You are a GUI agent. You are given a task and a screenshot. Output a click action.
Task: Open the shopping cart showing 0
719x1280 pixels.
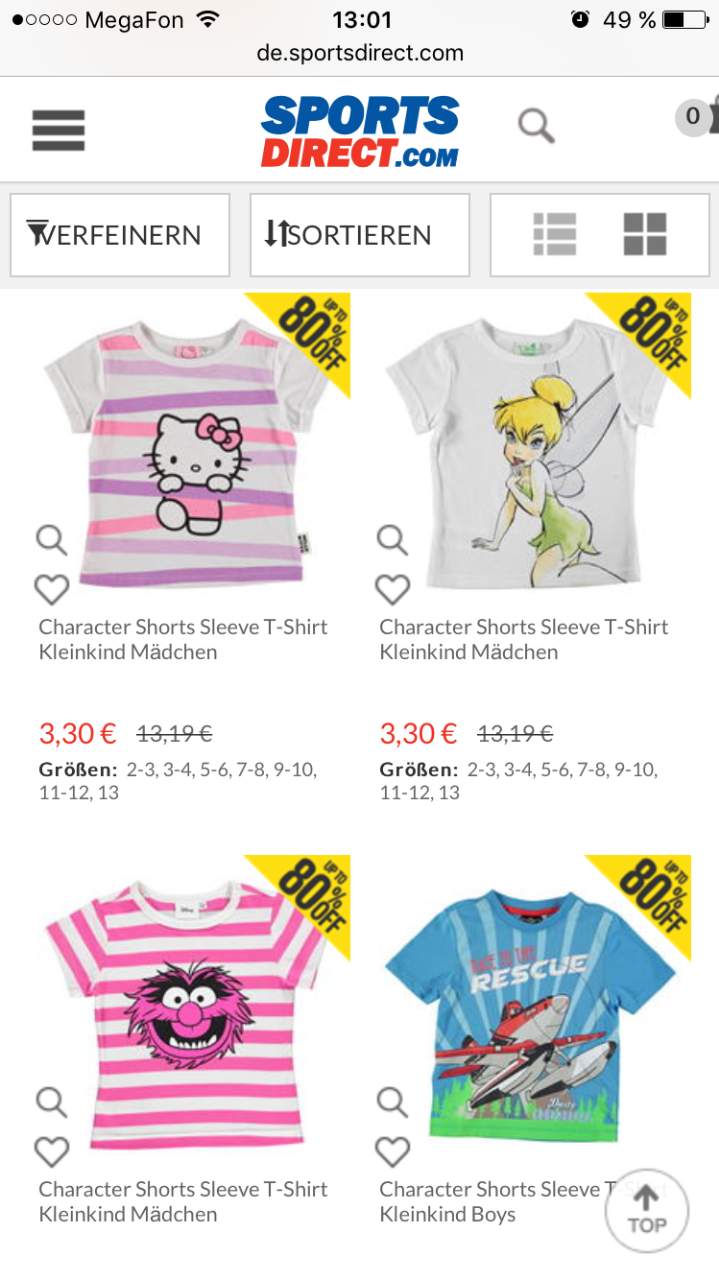[697, 117]
